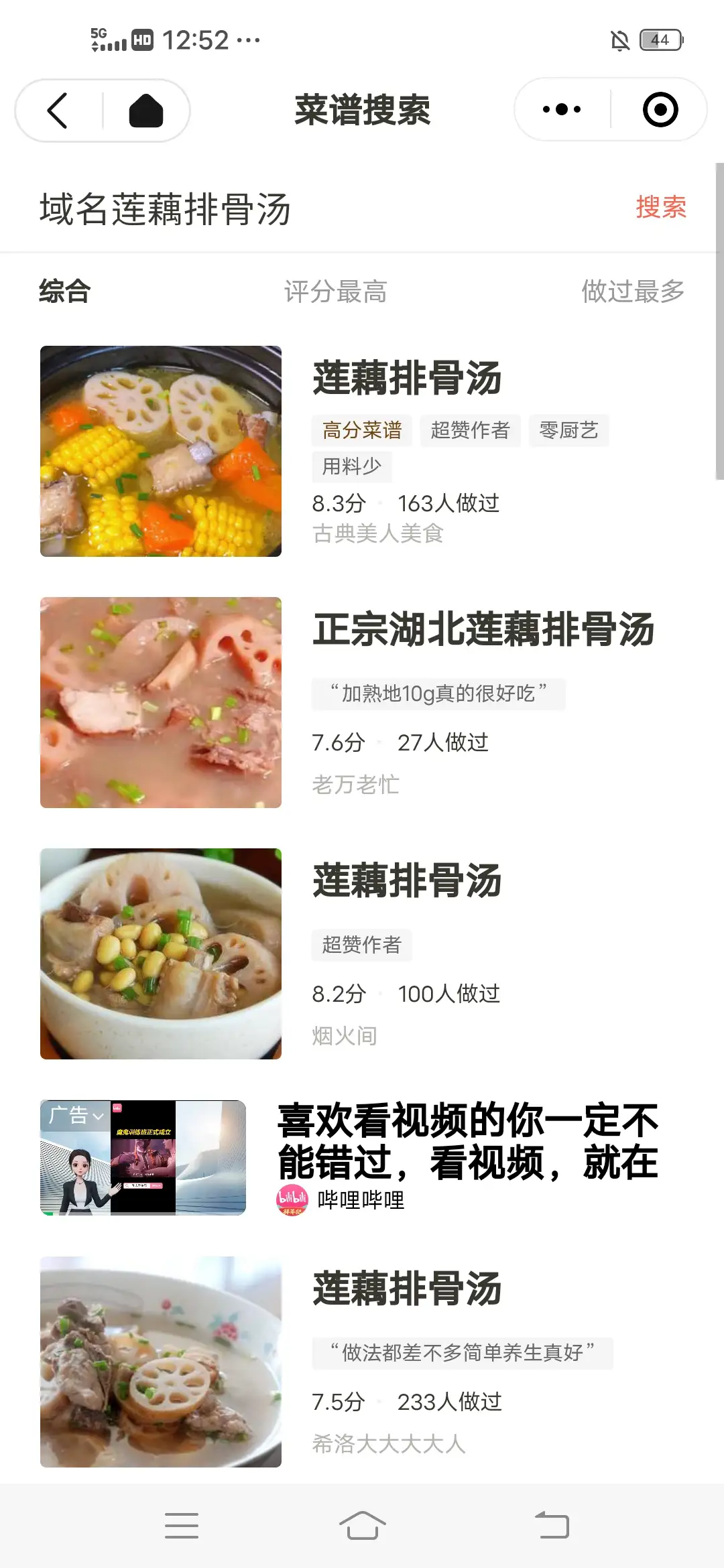724x1568 pixels.
Task: Open the 莲藕排骨汤 recipe by 希洛大大大大人
Action: tap(406, 1289)
